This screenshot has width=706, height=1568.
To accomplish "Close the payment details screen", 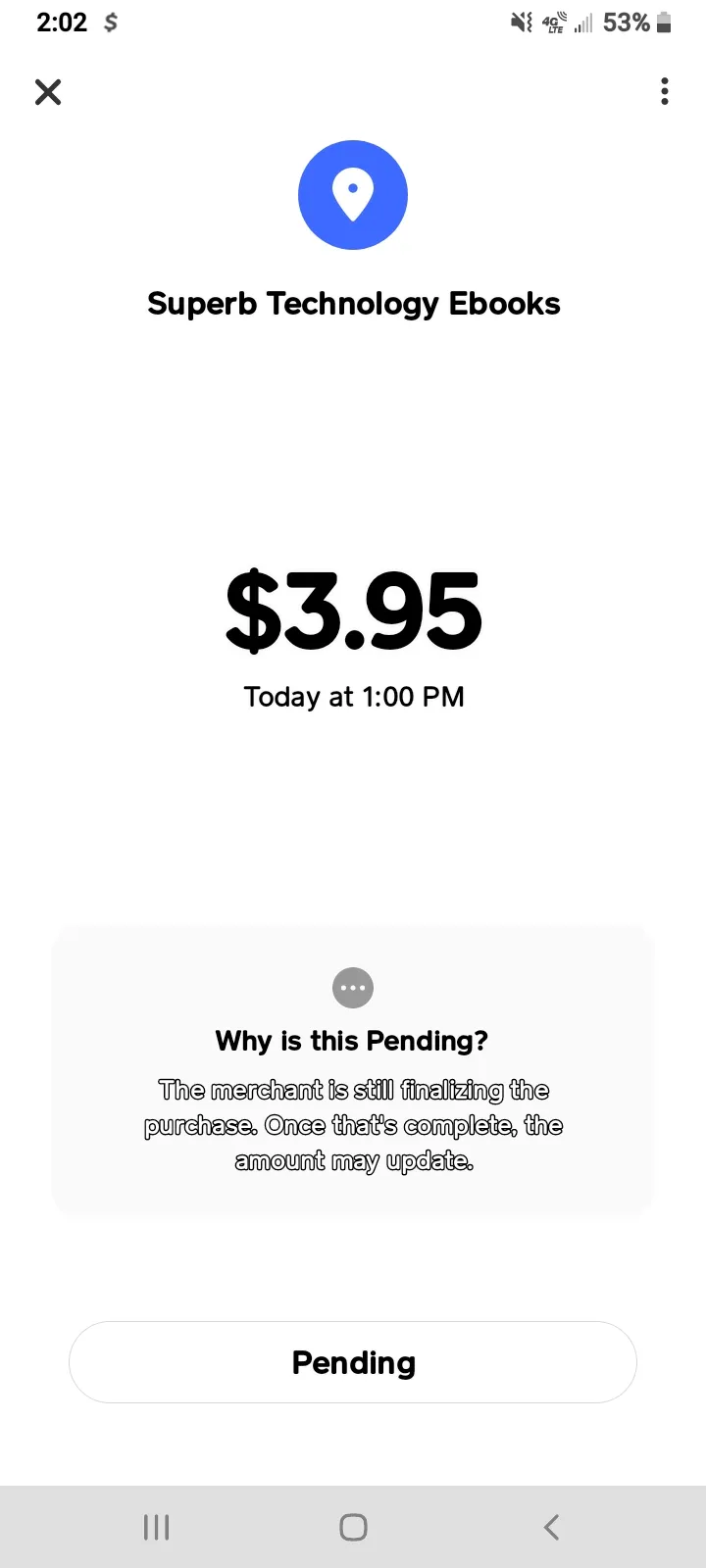I will (x=48, y=92).
